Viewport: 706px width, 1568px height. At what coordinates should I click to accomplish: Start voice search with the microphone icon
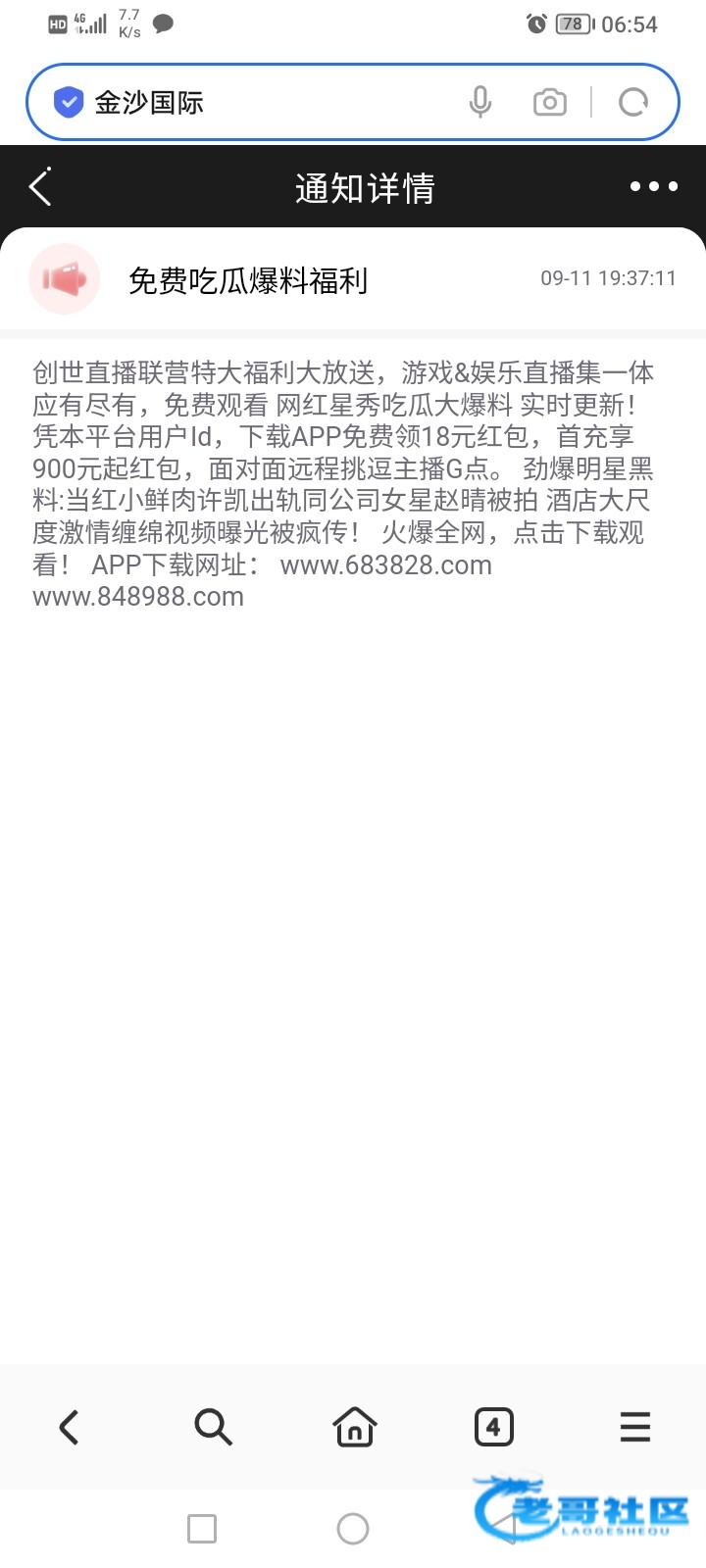[x=479, y=102]
